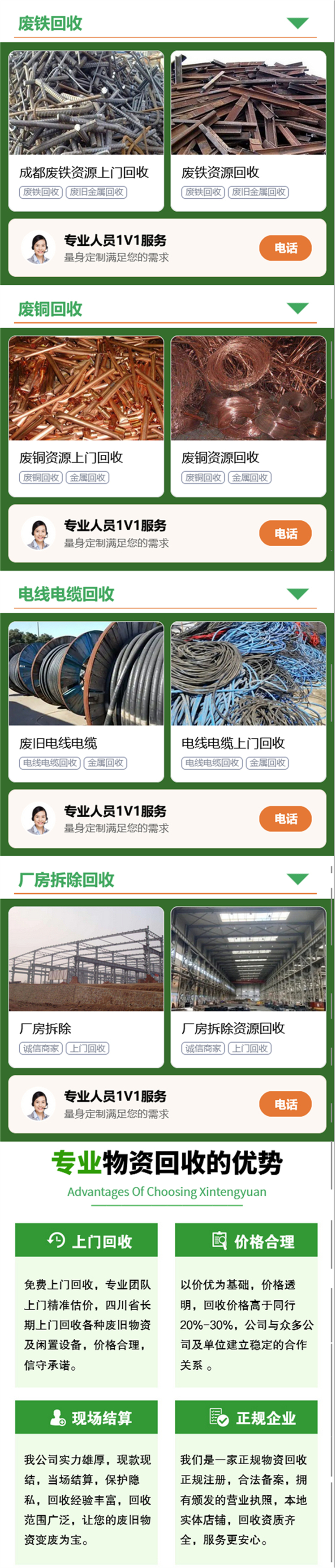This screenshot has height=1568, width=336.
Task: Open the 成都废铁资源上门回收 card
Action: (86, 131)
